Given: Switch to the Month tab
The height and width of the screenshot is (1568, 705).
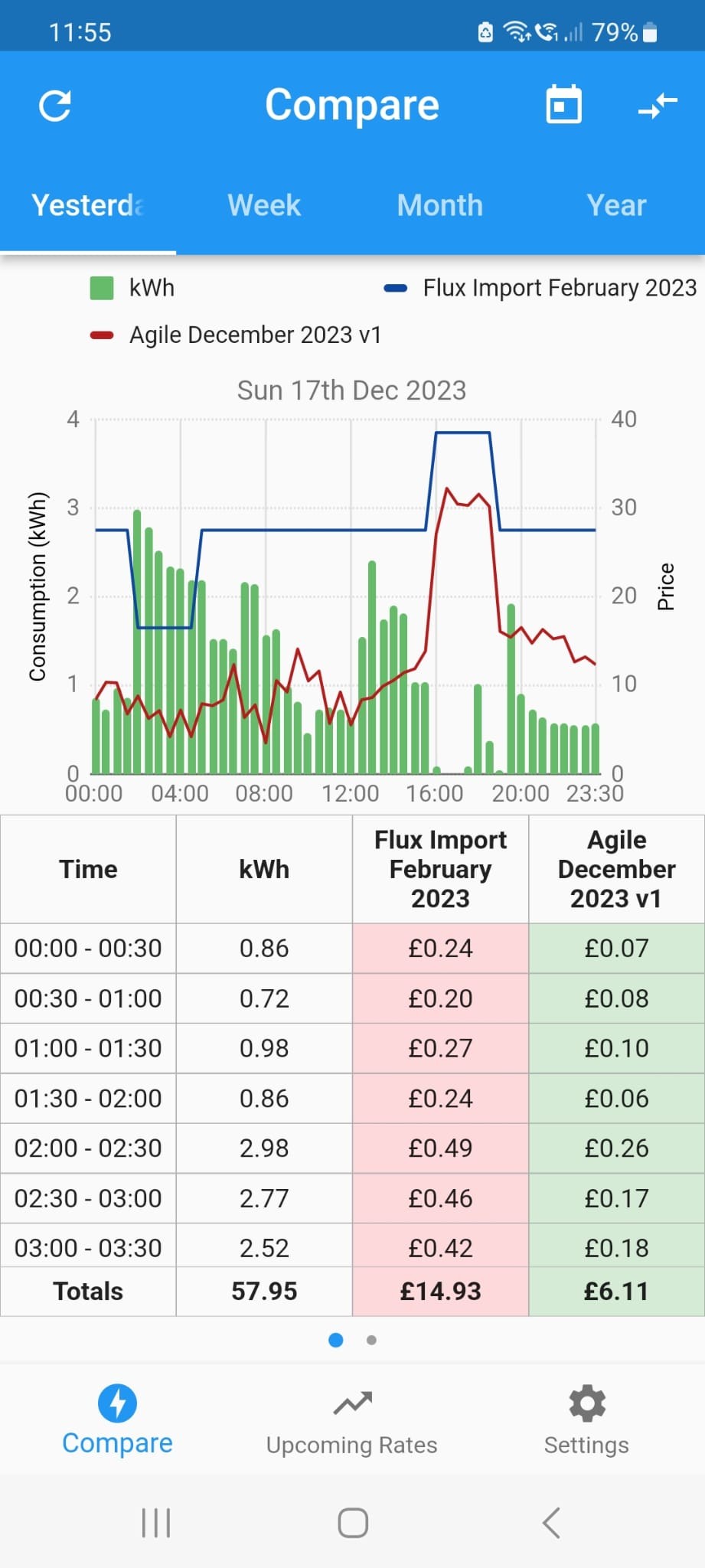Looking at the screenshot, I should [440, 205].
